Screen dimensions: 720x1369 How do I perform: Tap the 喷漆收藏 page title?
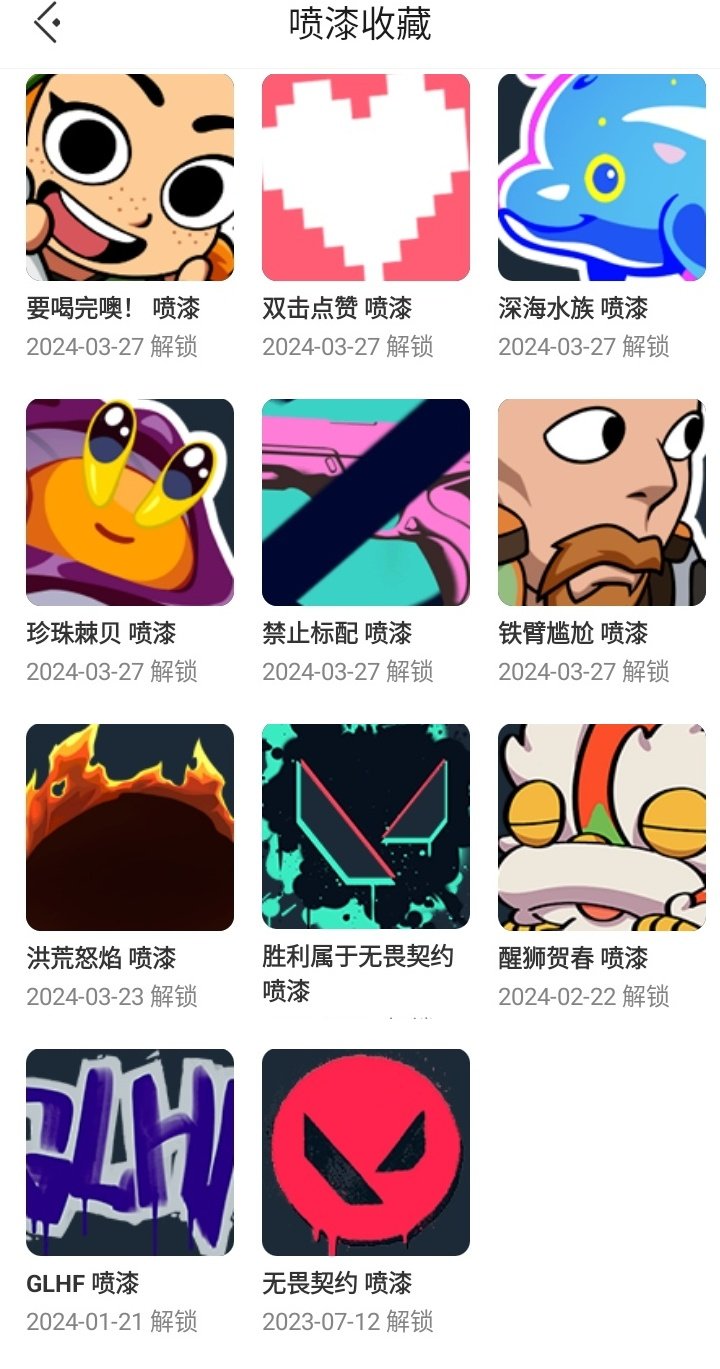(x=360, y=24)
